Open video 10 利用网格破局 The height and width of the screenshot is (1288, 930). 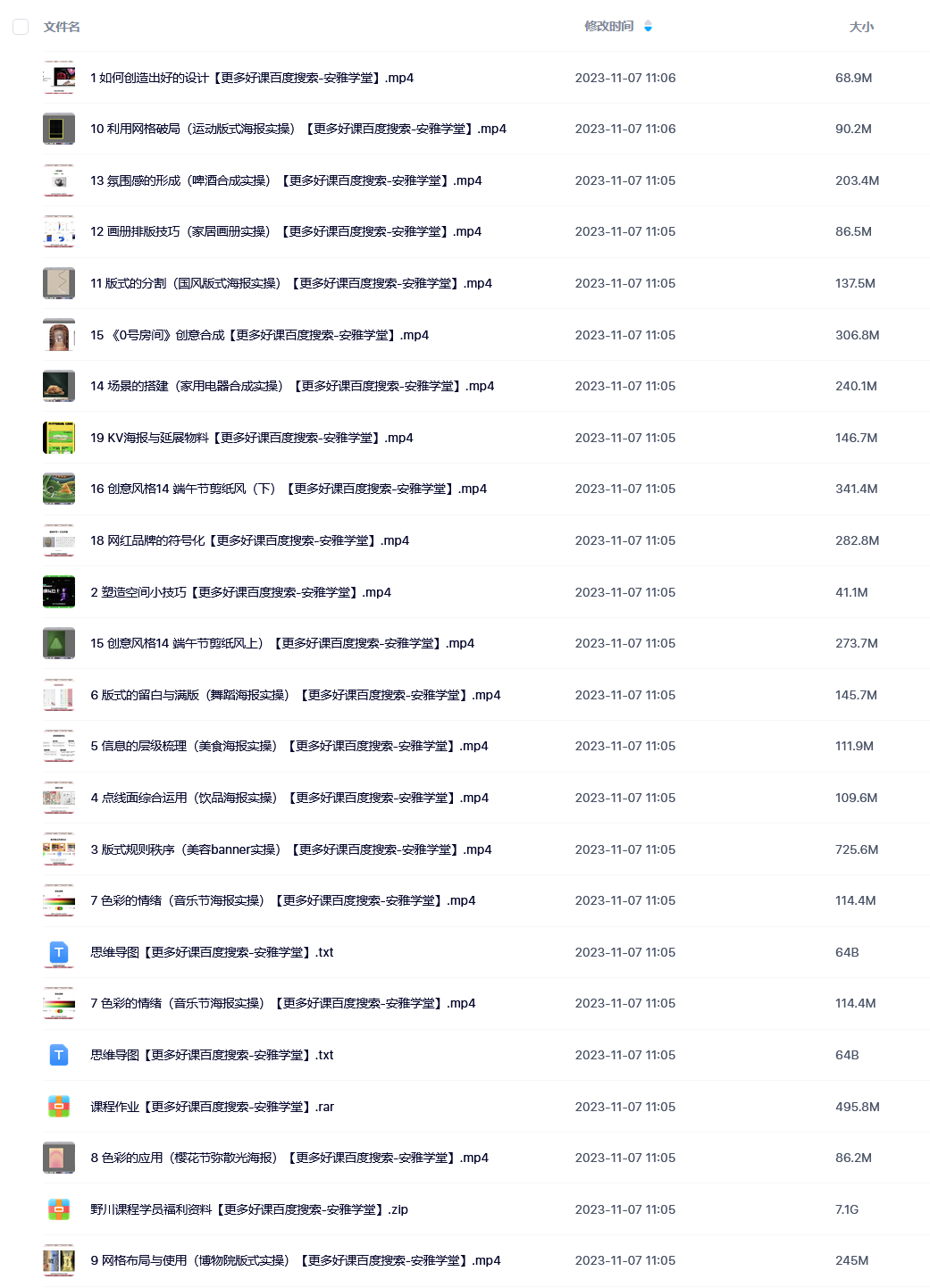coord(297,129)
